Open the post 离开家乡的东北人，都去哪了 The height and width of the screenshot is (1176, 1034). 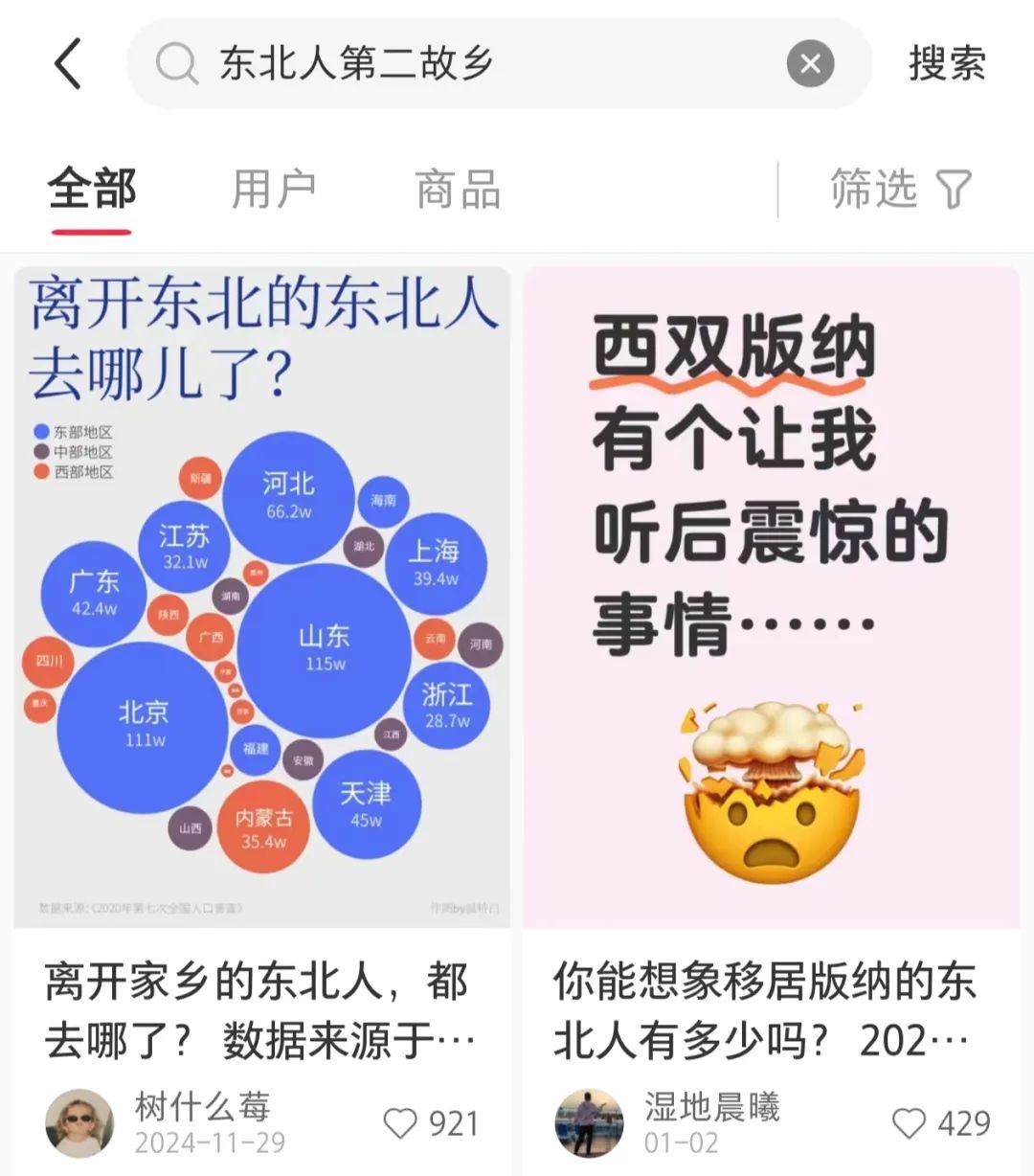(261, 1011)
